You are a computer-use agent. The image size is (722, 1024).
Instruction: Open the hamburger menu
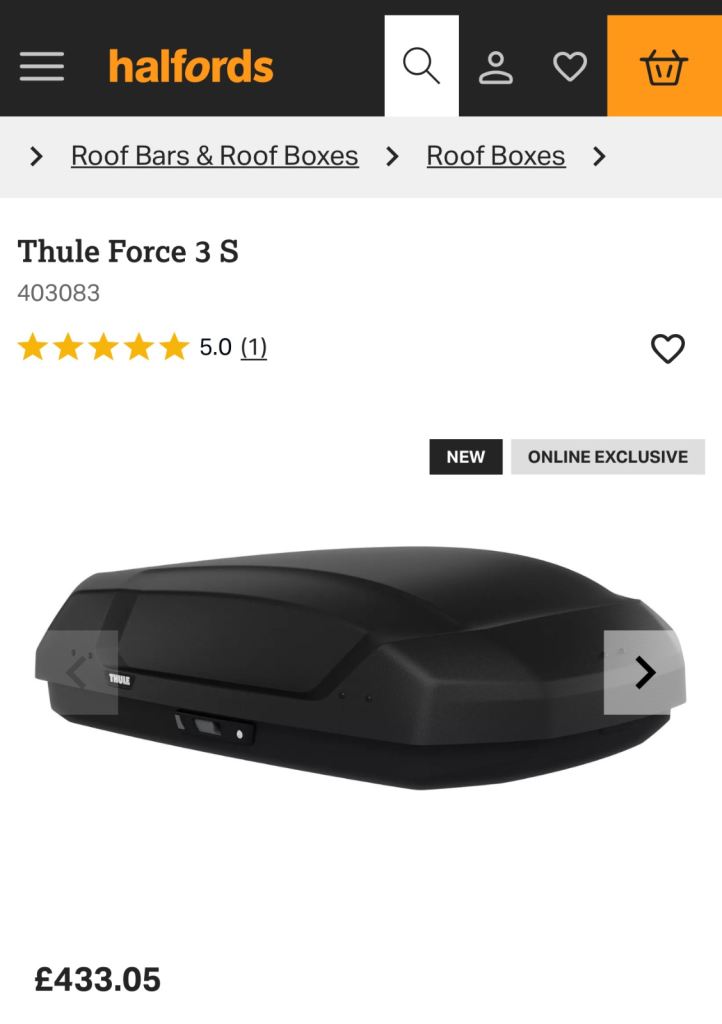[41, 67]
